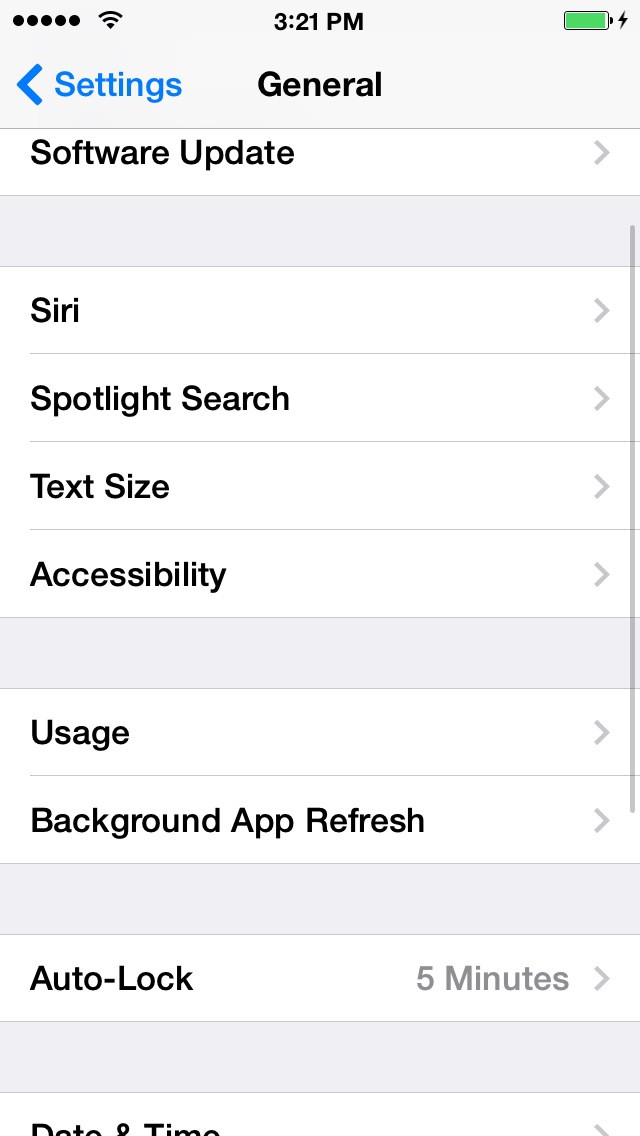
Task: Open Background App Refresh
Action: click(x=320, y=820)
